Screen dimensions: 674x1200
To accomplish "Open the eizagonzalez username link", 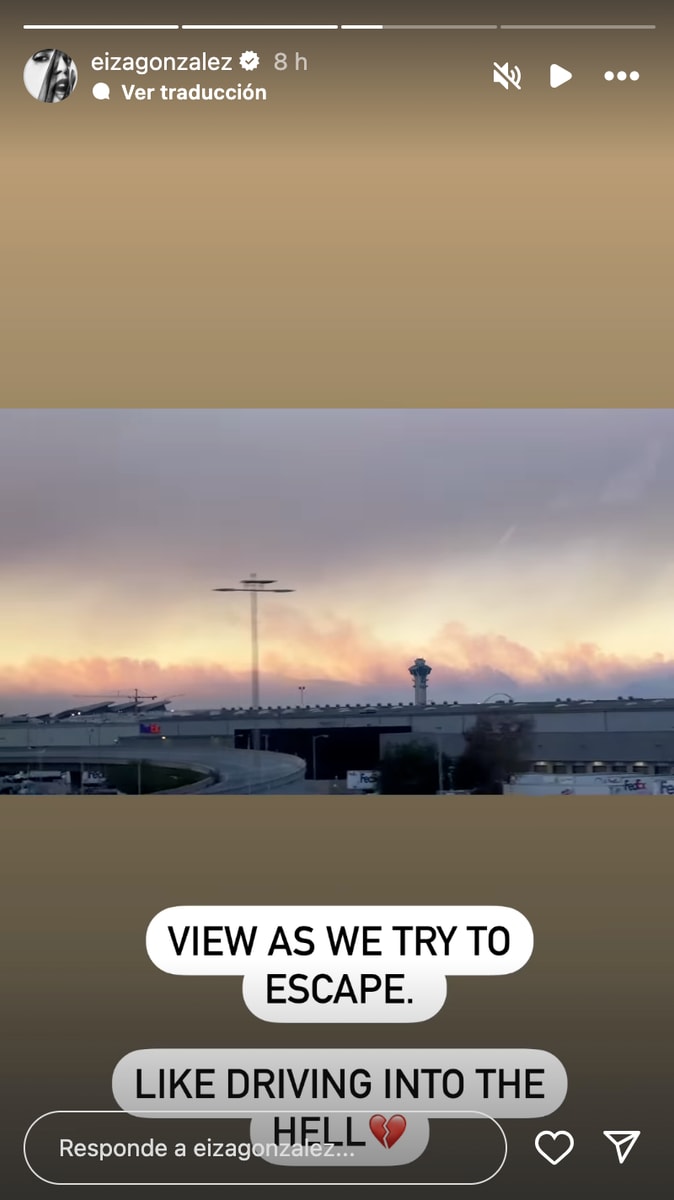I will coord(161,62).
